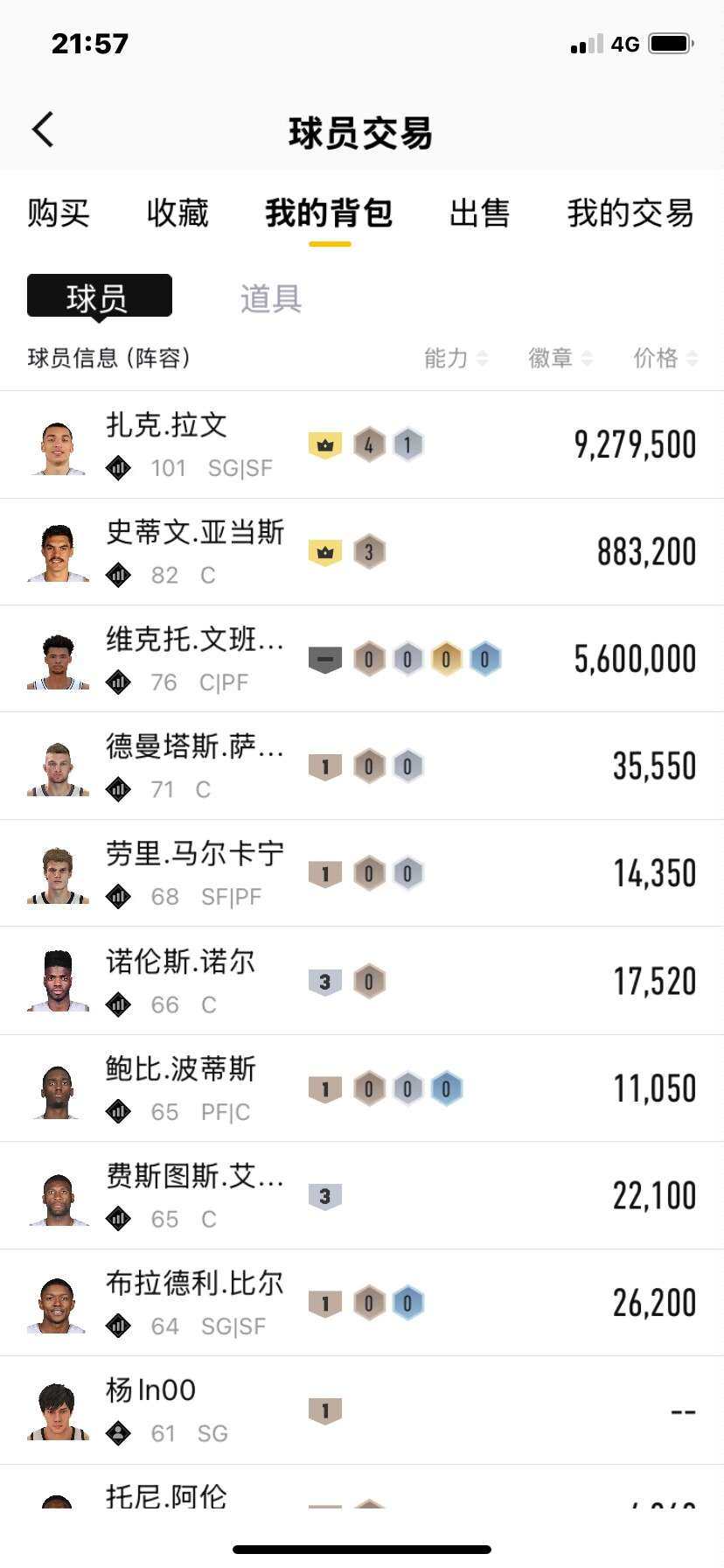Select 诺伦斯.诺尔's player portrait
The height and width of the screenshot is (1568, 724).
pos(57,979)
